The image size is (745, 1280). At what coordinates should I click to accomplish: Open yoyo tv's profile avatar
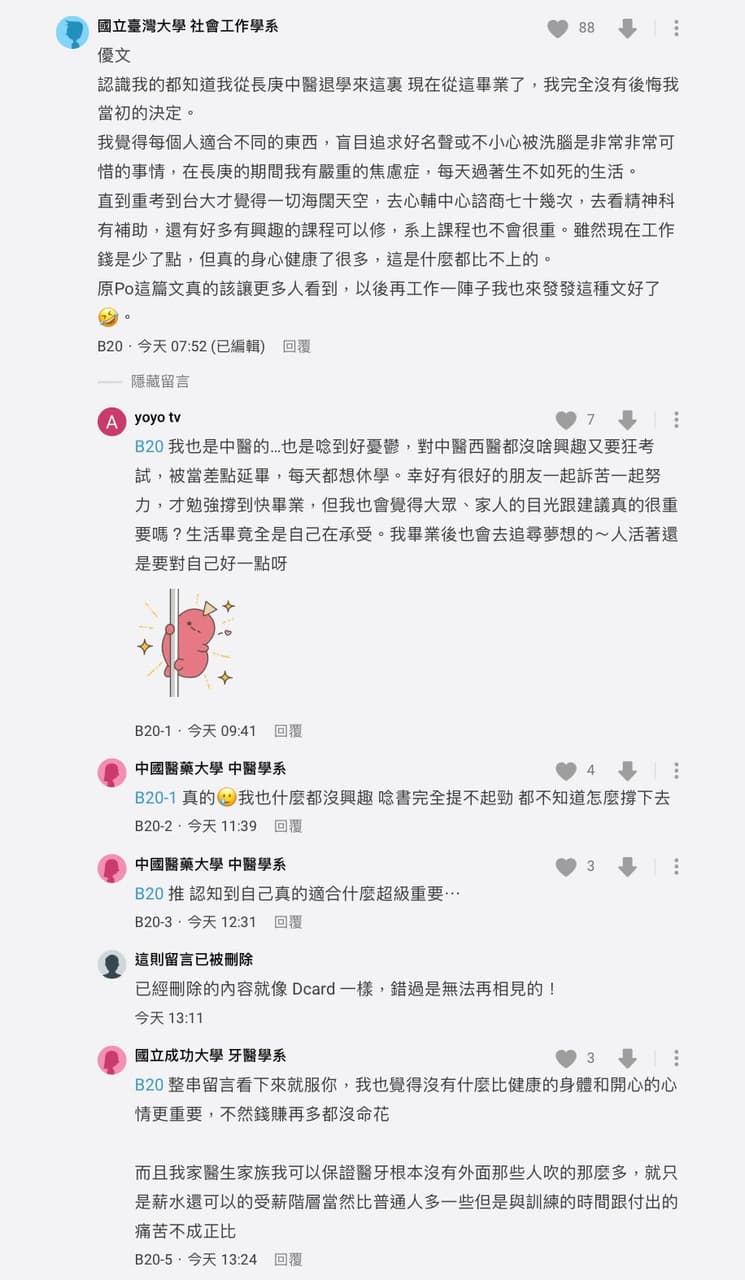coord(112,421)
